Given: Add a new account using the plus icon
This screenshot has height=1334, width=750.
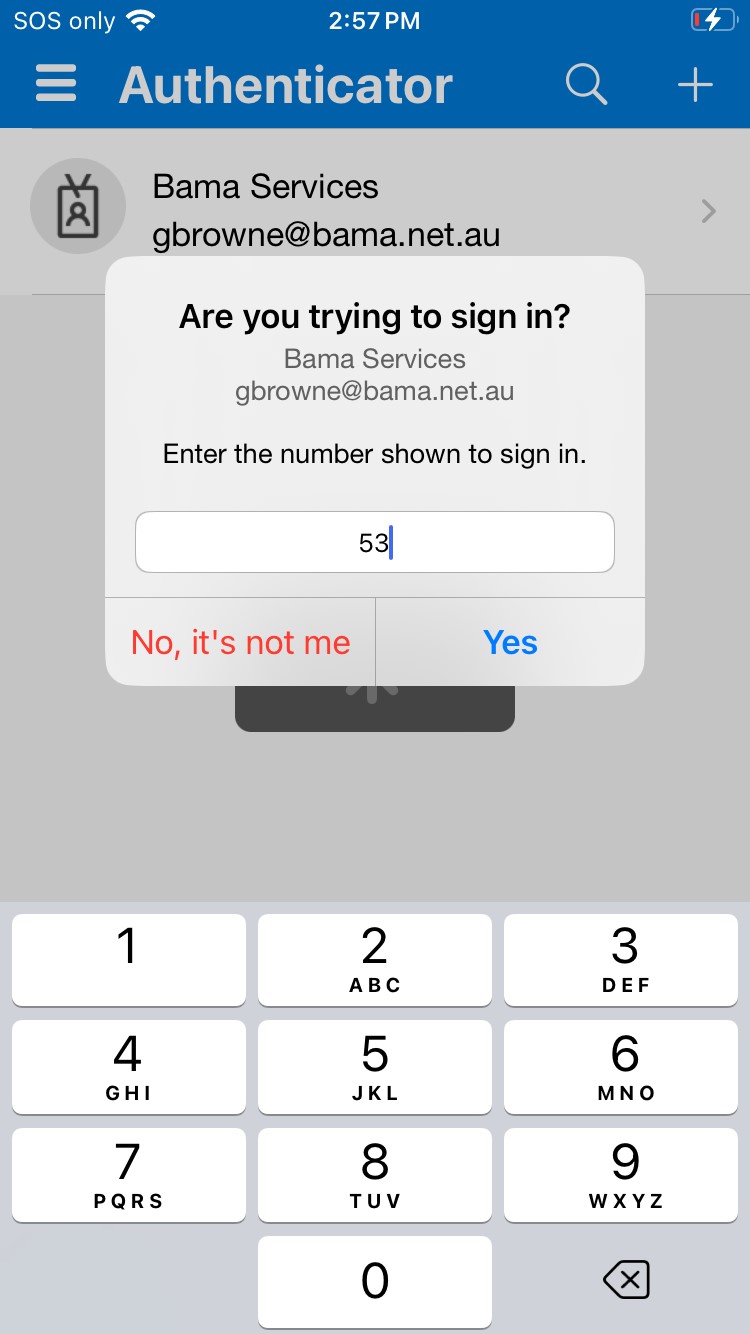Looking at the screenshot, I should 694,84.
